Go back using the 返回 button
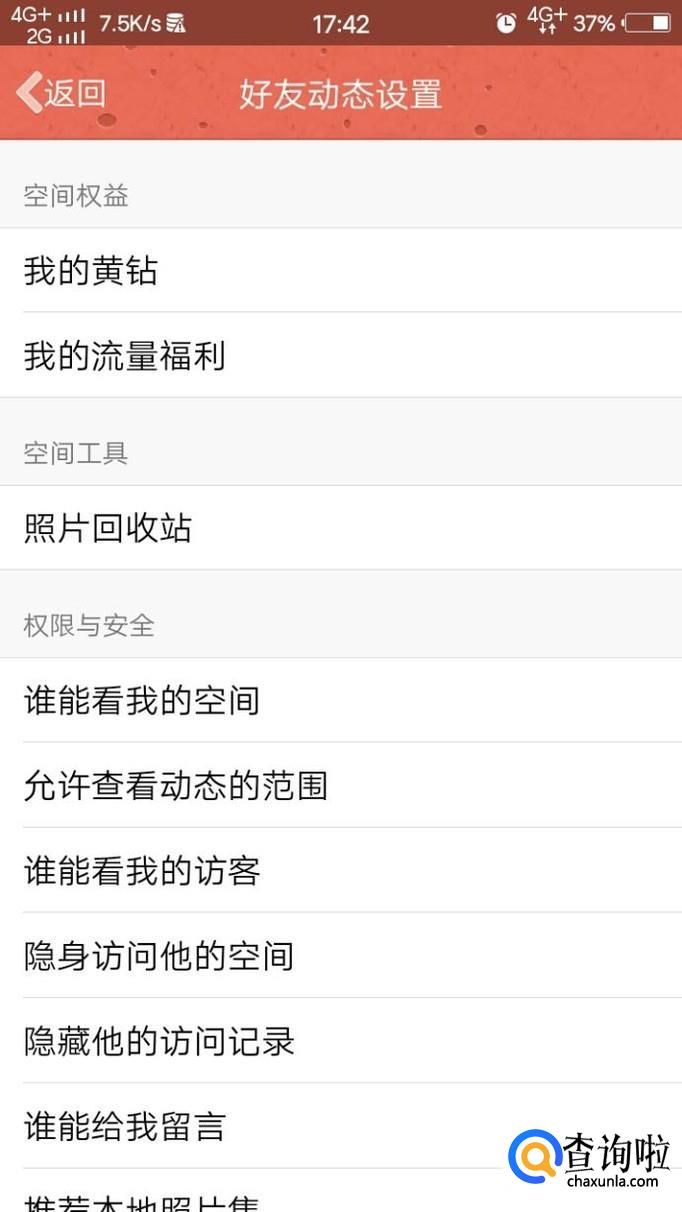This screenshot has height=1212, width=682. [x=62, y=93]
